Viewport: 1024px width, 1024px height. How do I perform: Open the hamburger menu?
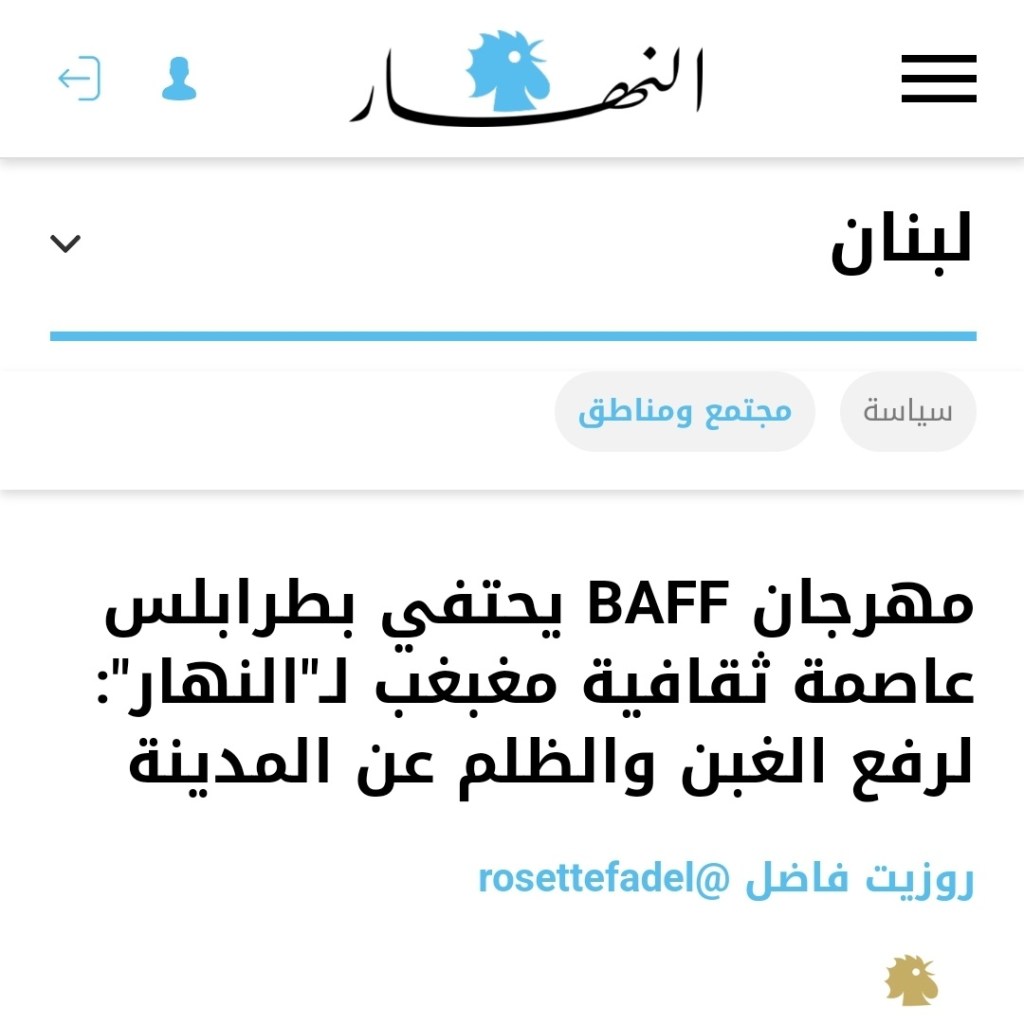click(x=938, y=78)
